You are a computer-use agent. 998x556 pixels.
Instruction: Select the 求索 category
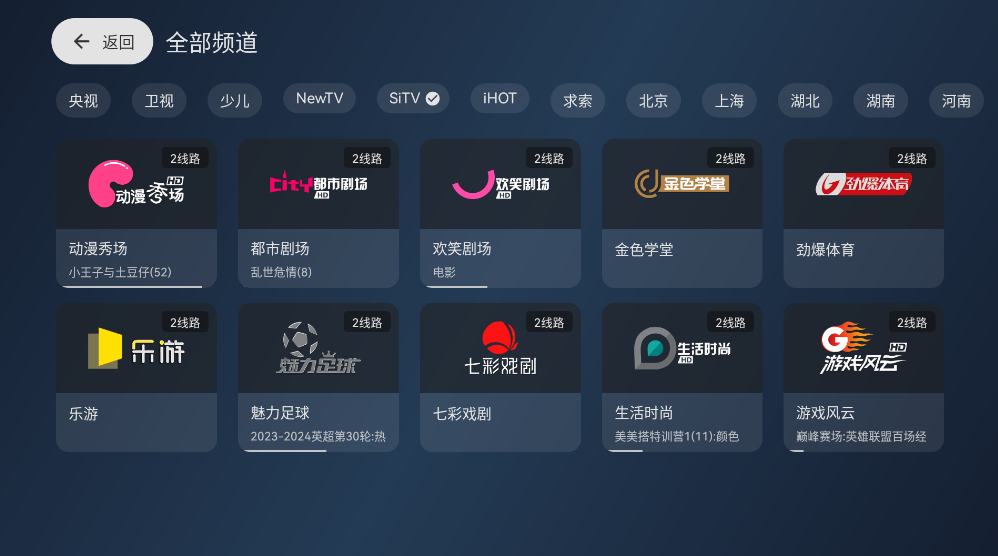tap(578, 100)
